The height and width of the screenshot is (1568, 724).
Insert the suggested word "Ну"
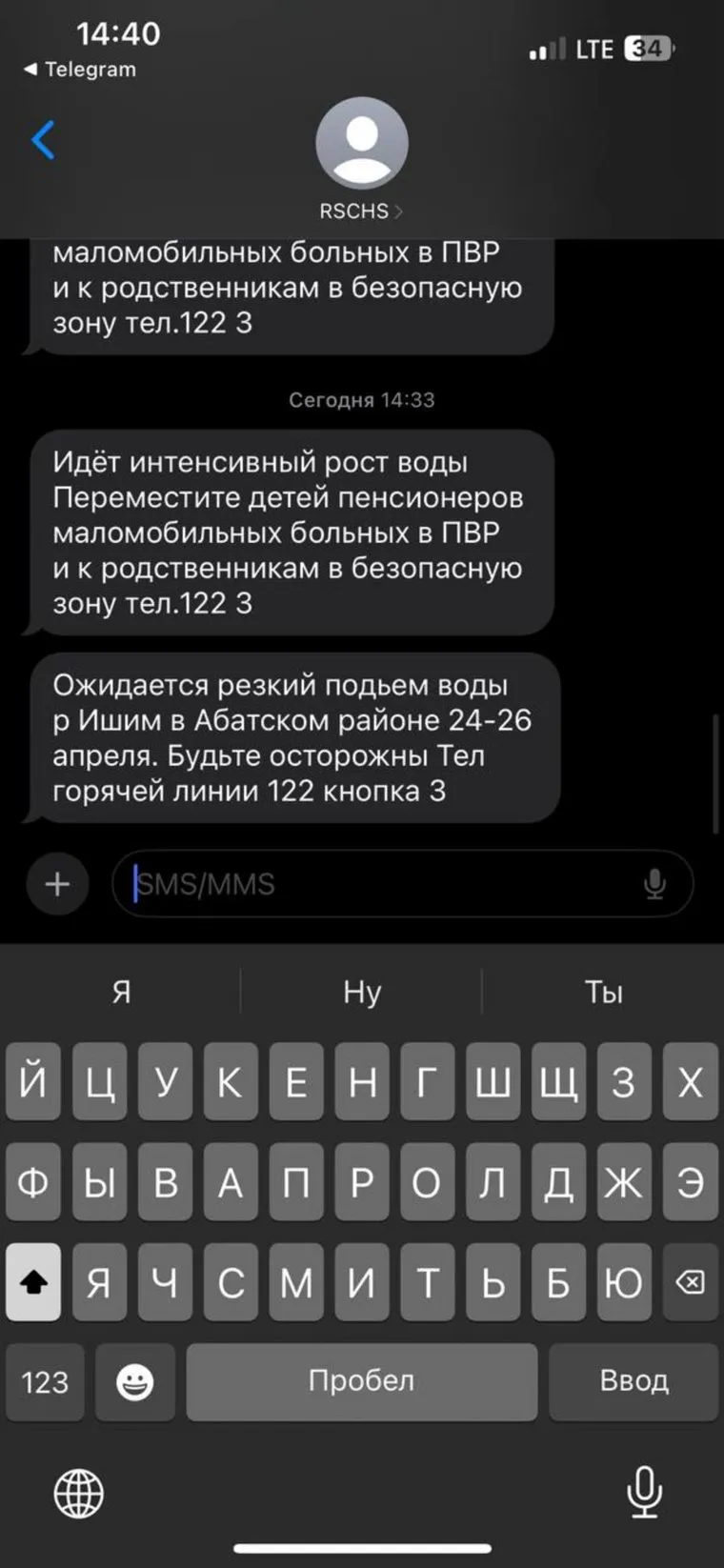[362, 992]
